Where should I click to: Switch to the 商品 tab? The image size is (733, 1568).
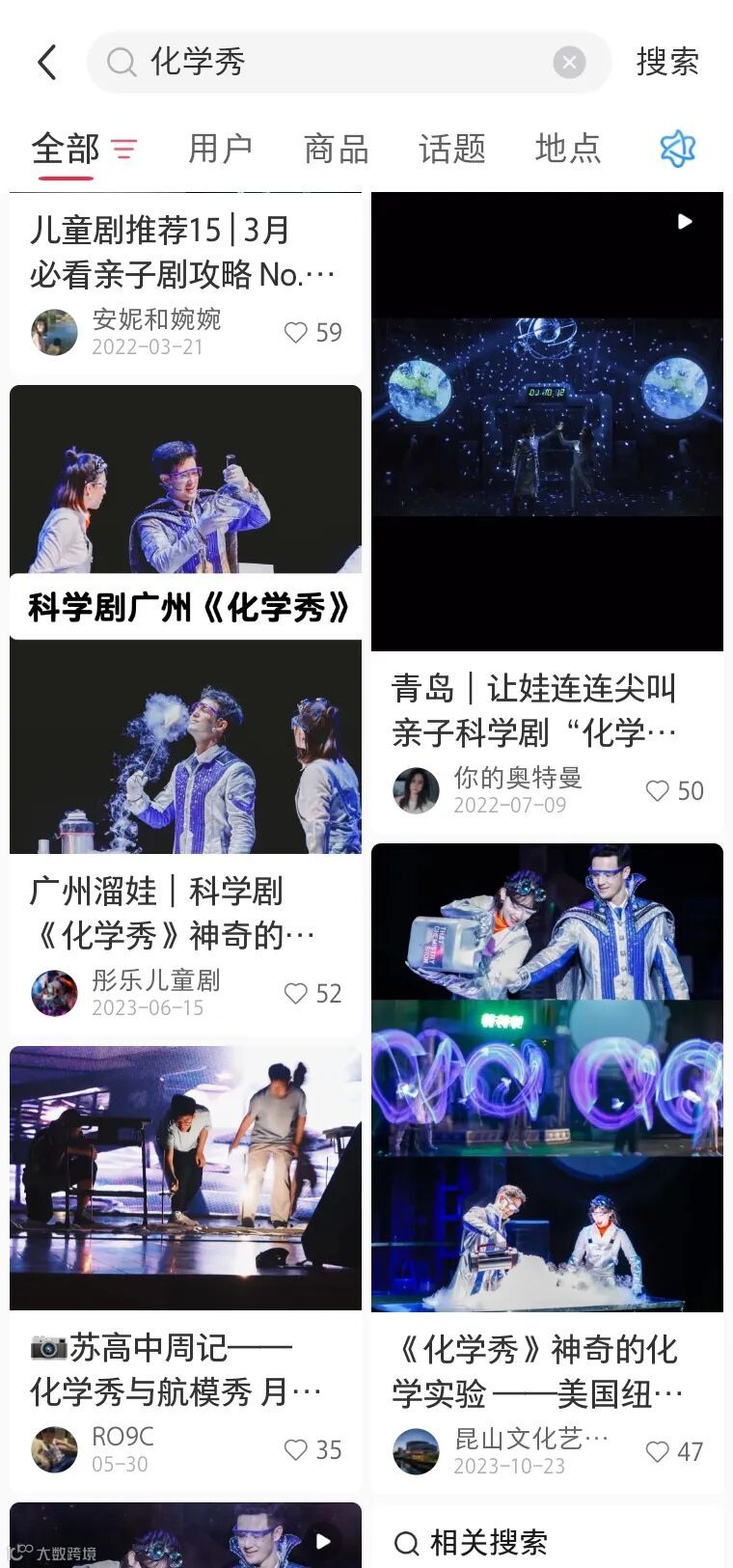pos(336,150)
